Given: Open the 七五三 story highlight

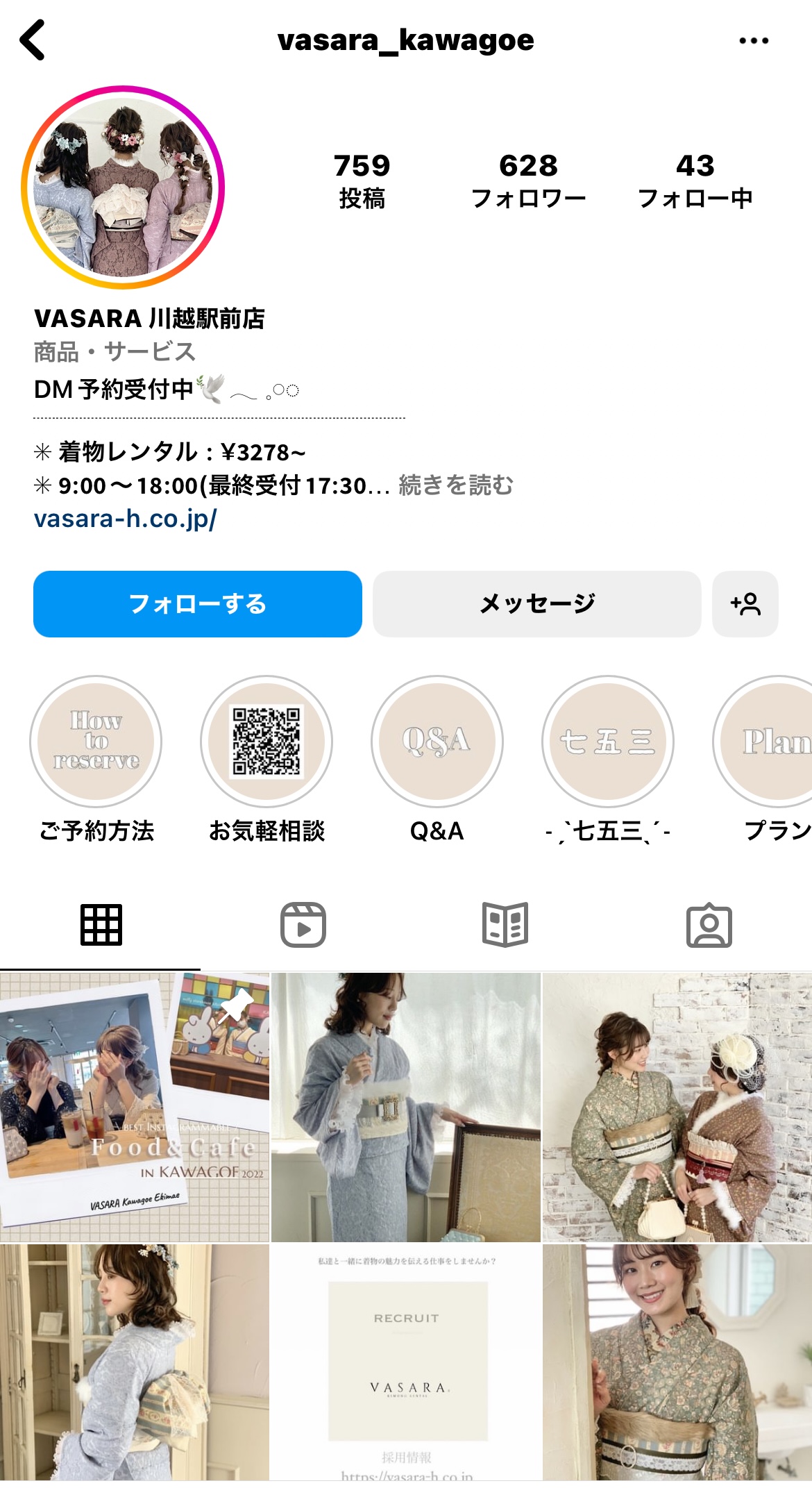Looking at the screenshot, I should (607, 742).
